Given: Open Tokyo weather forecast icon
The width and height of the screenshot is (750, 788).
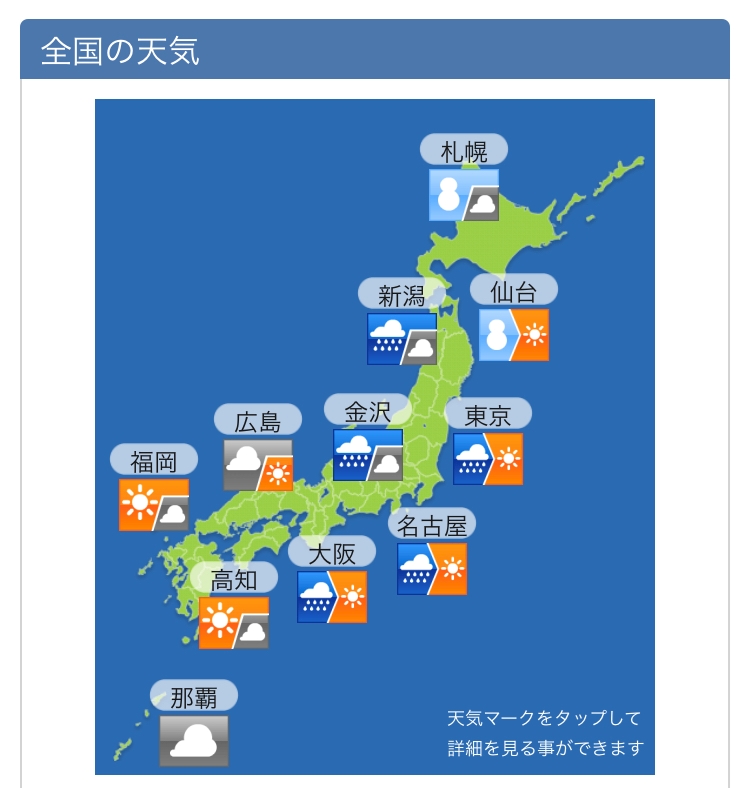Looking at the screenshot, I should click(x=488, y=459).
